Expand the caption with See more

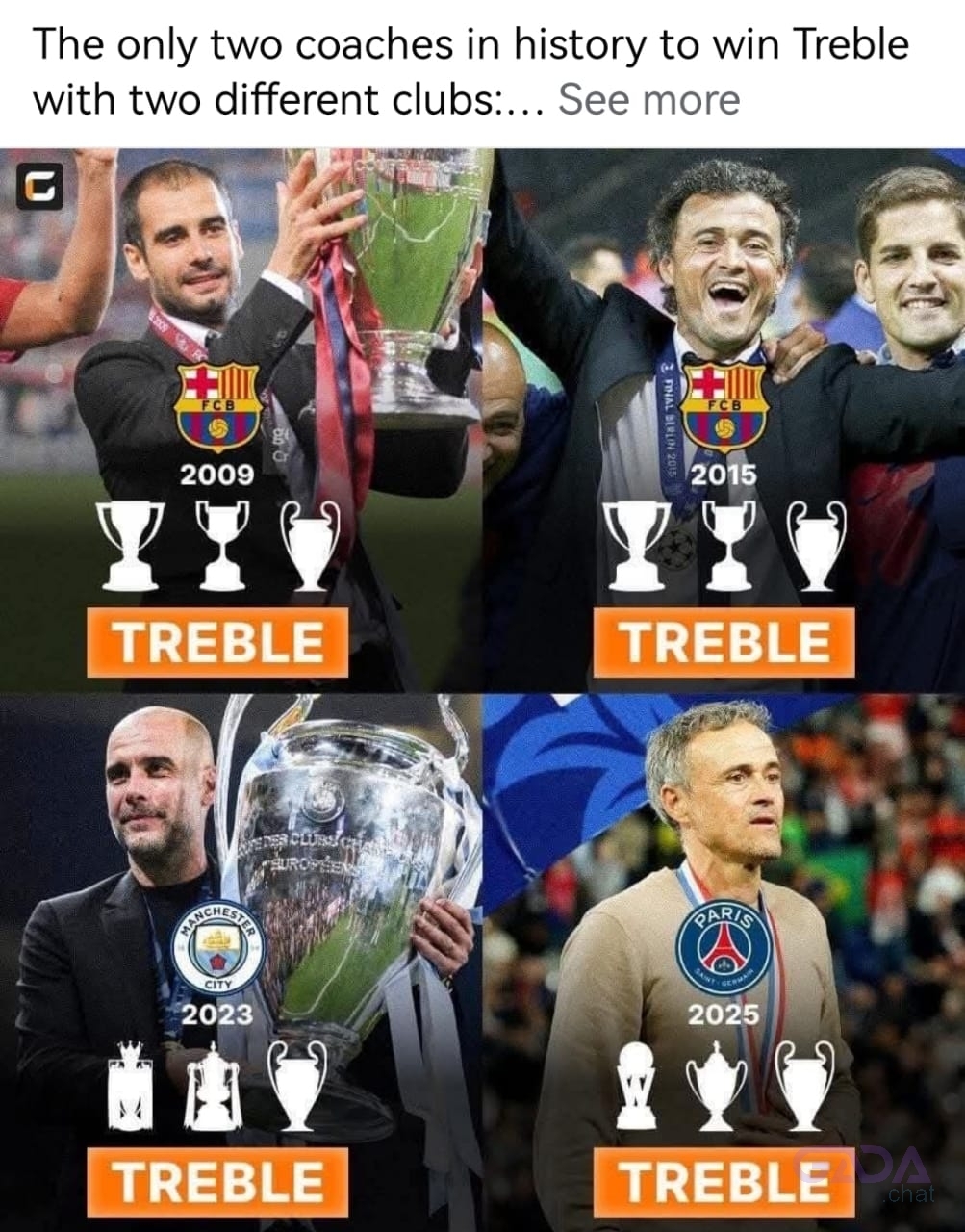[x=648, y=99]
